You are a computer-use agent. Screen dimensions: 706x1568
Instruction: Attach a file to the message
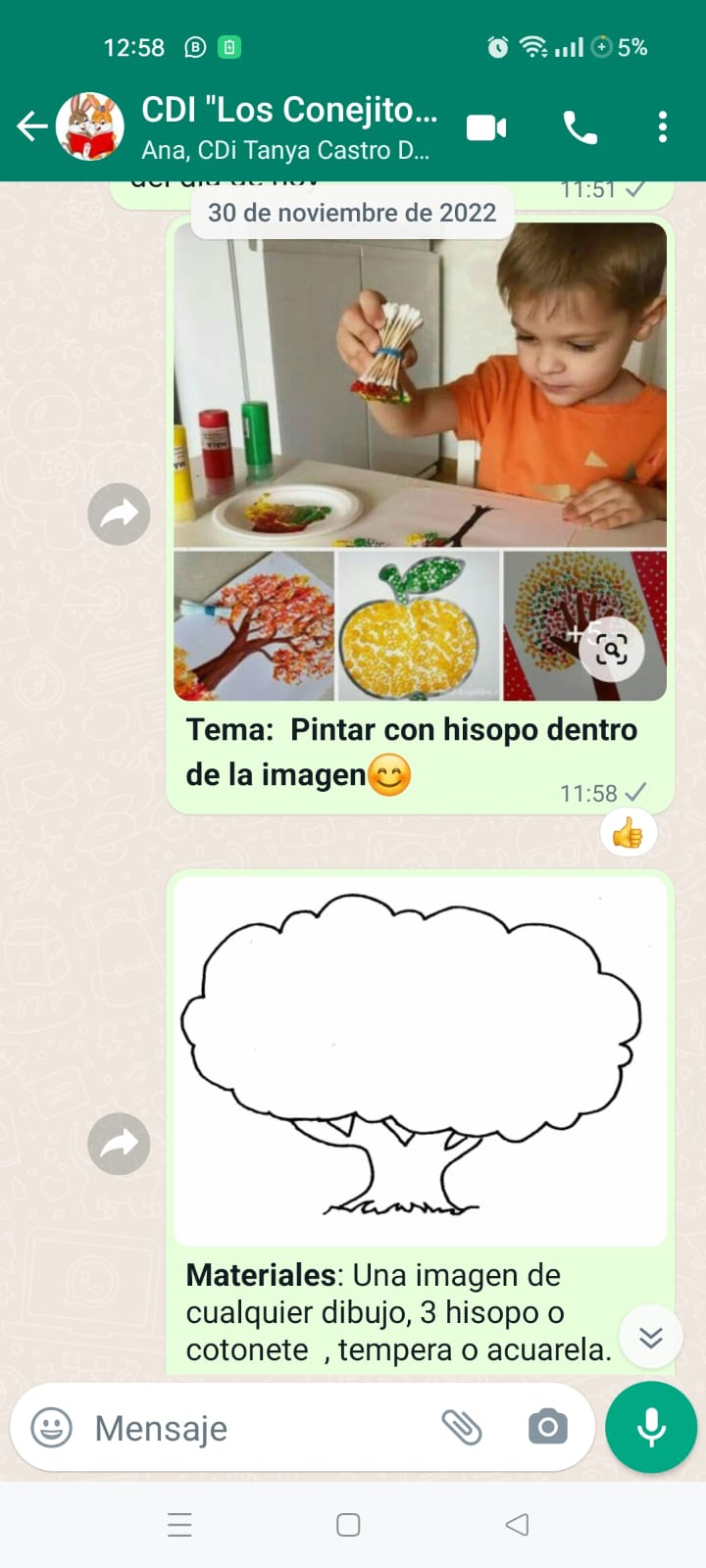coord(462,1428)
